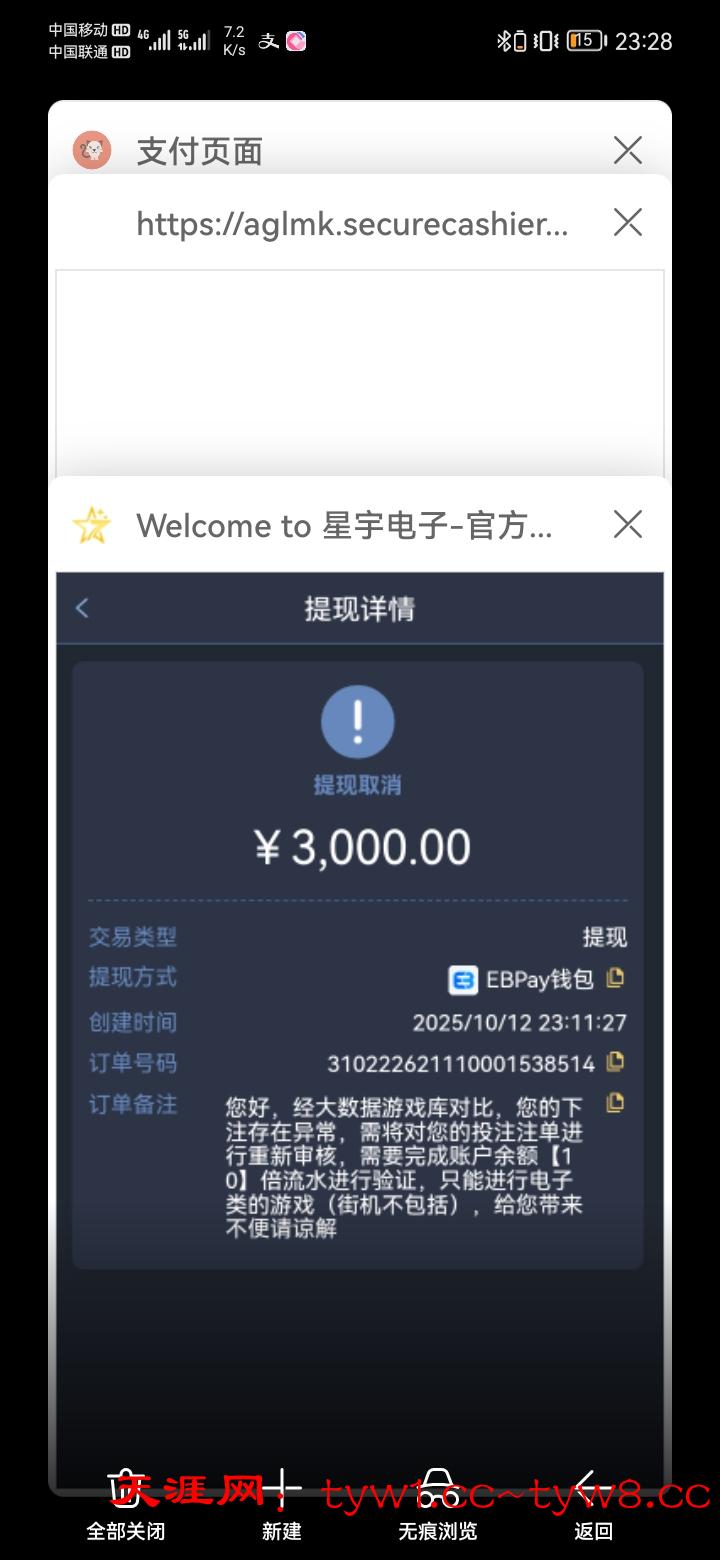Open the 支付页面 tab
This screenshot has width=720, height=1560.
(200, 152)
